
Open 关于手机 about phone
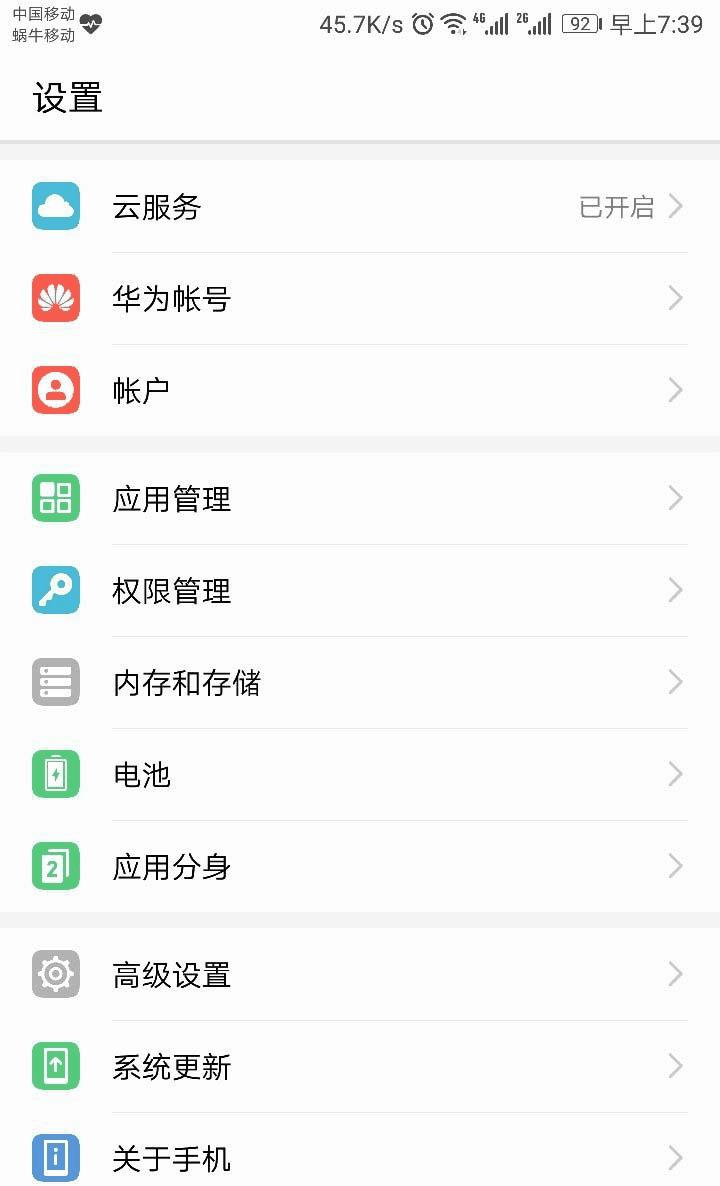click(360, 1158)
